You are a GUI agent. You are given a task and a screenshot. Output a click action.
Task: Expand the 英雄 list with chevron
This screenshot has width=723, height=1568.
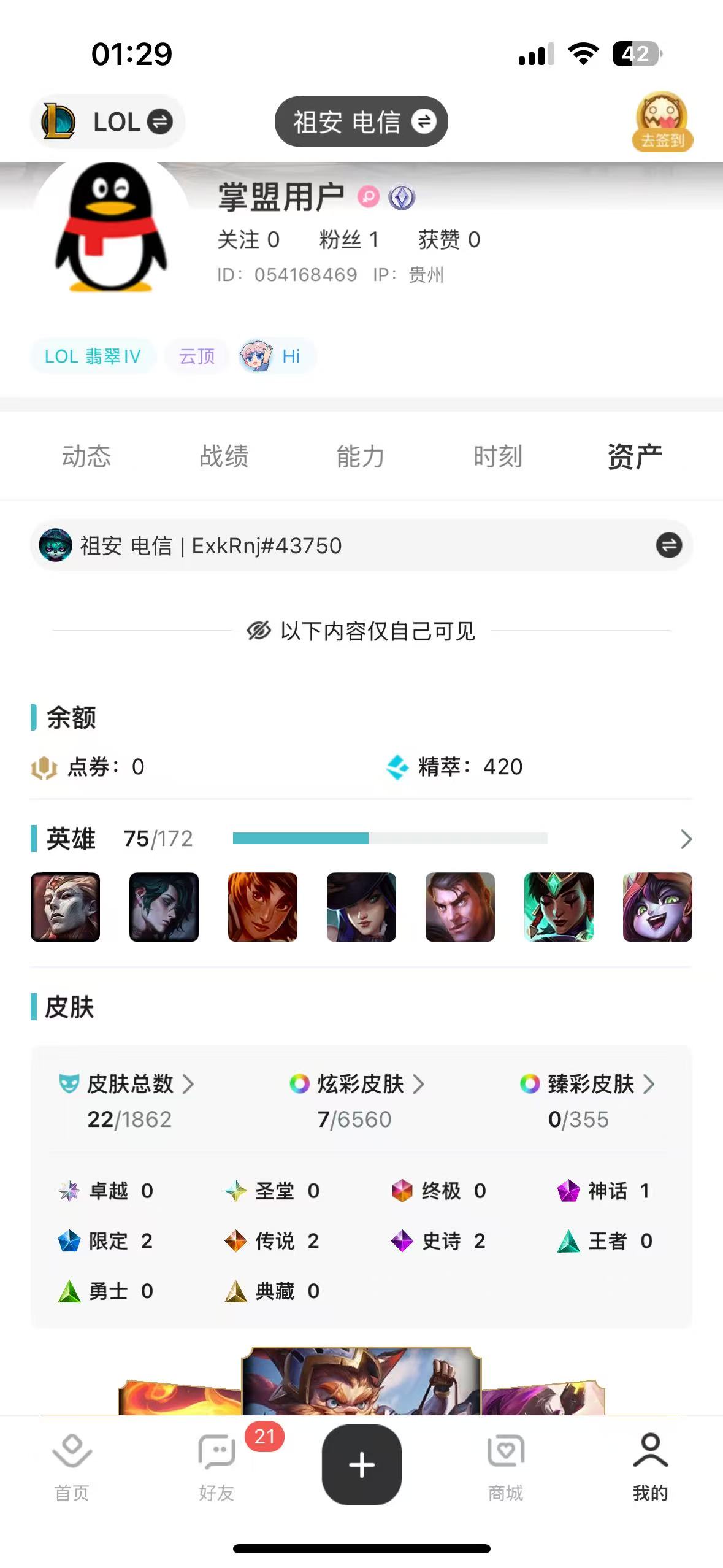pyautogui.click(x=686, y=839)
